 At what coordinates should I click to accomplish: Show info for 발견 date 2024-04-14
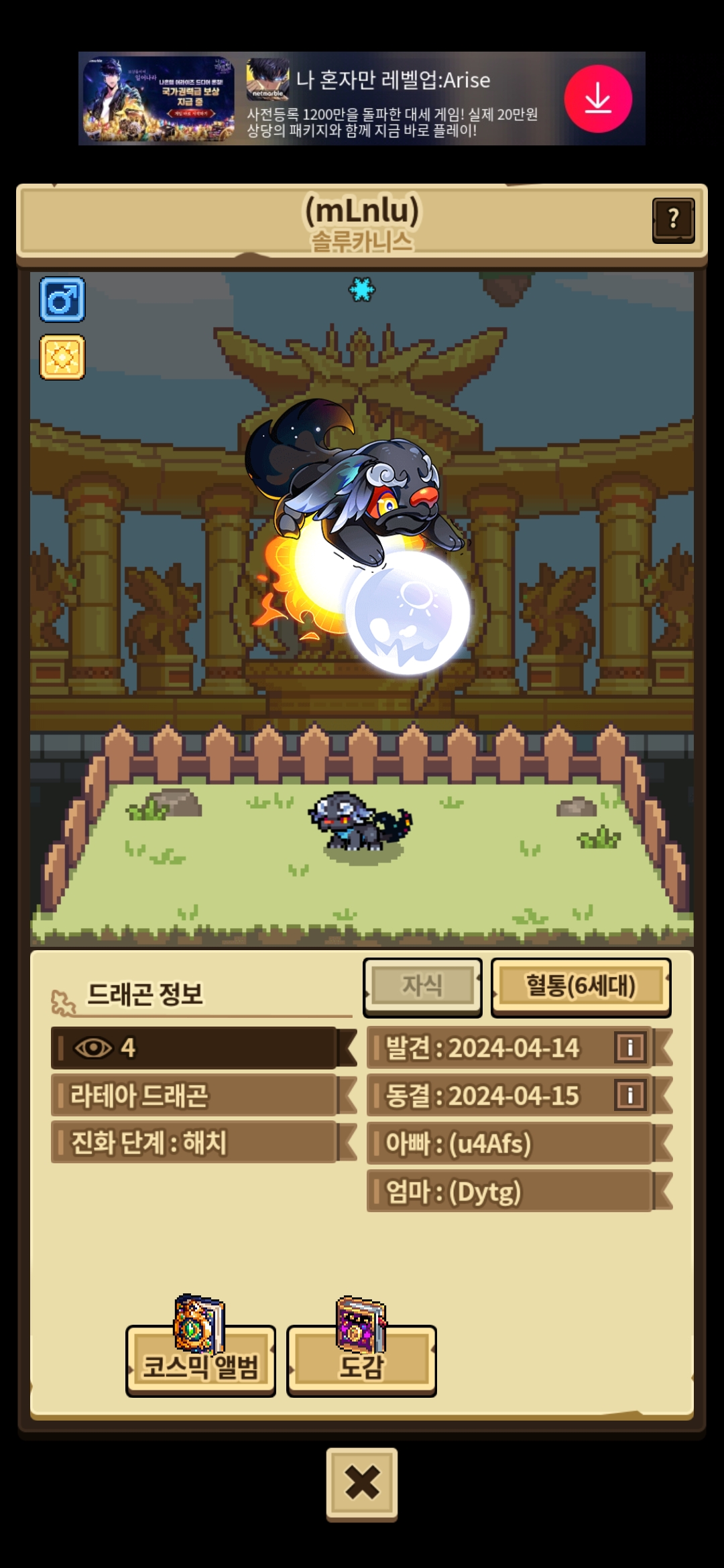point(630,1047)
